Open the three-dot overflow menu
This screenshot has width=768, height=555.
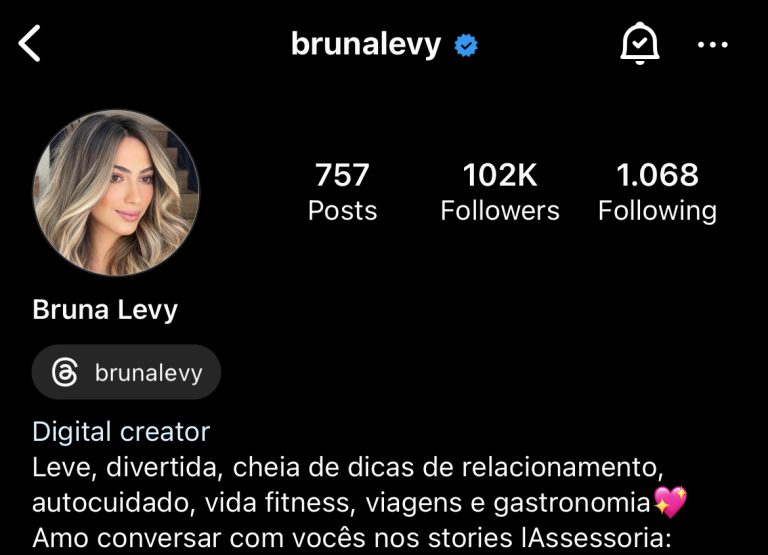[x=712, y=44]
